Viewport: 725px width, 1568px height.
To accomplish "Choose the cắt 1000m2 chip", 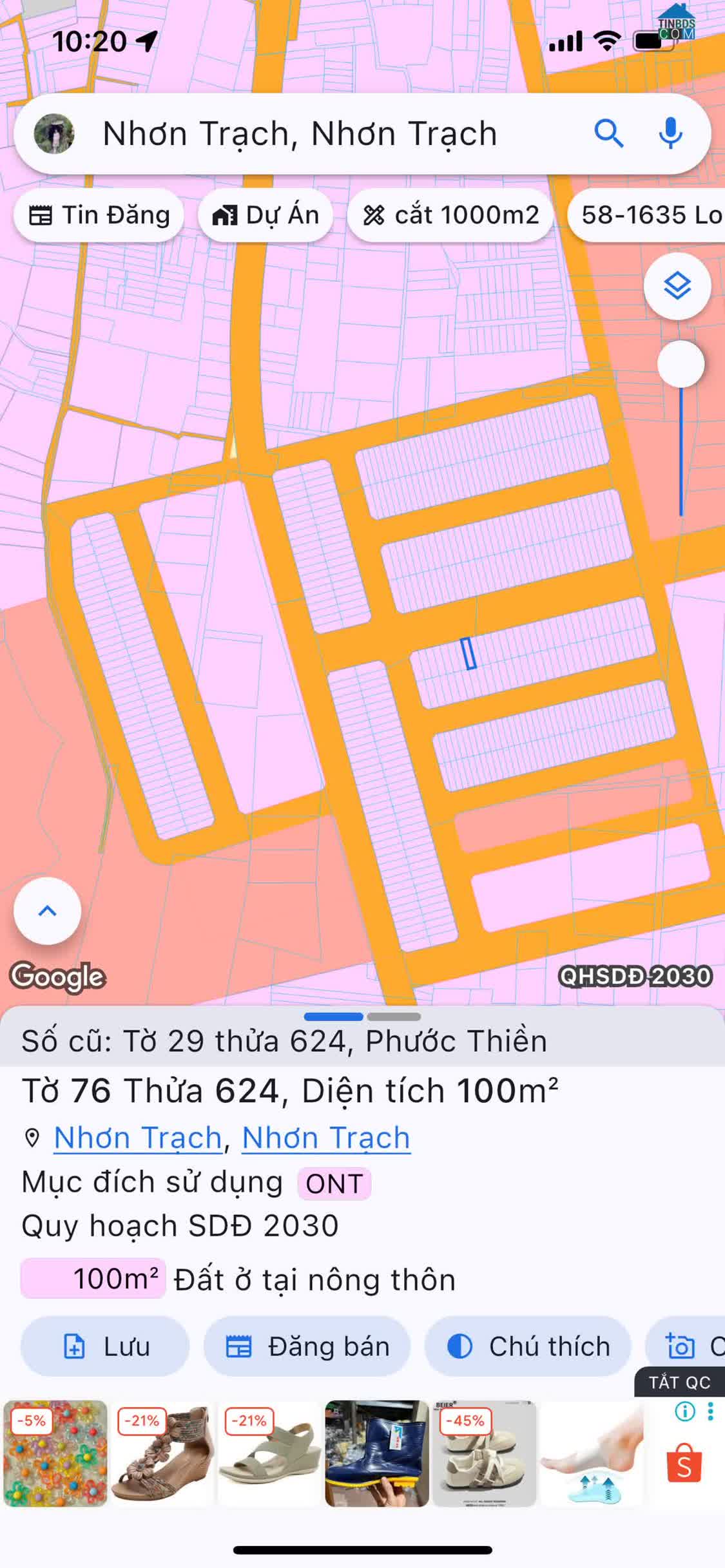I will pyautogui.click(x=450, y=215).
